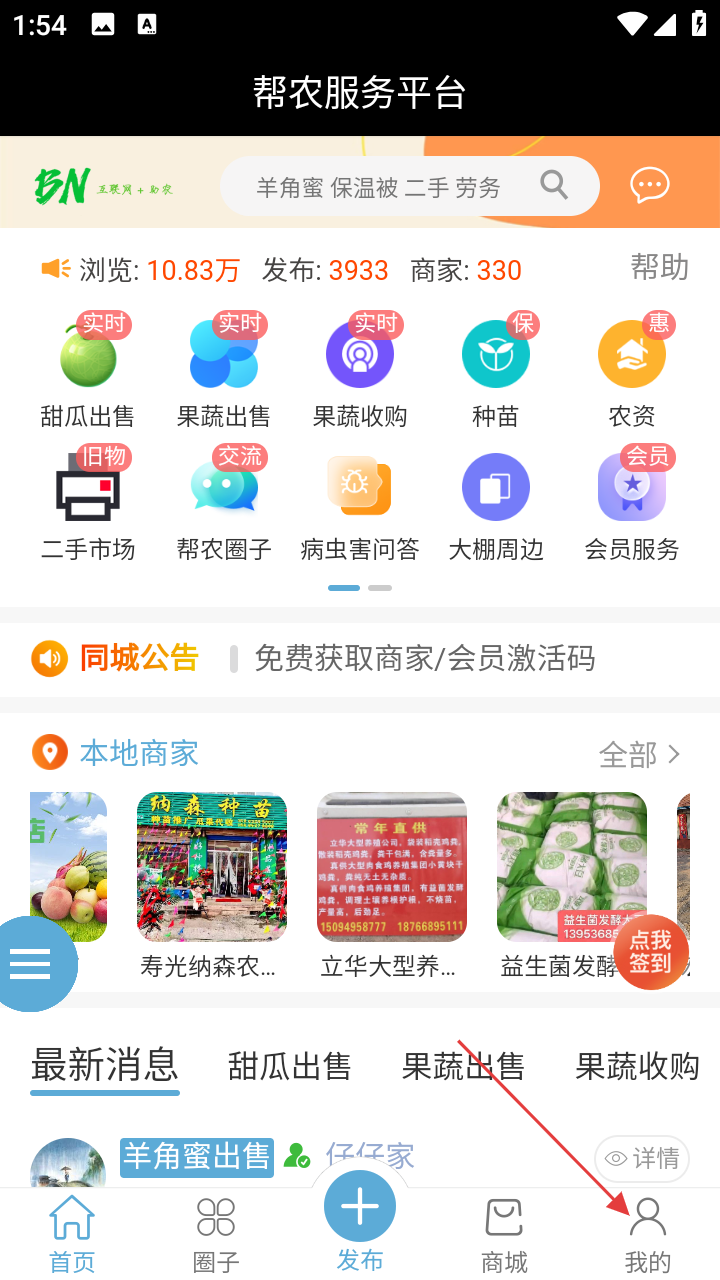View all local merchants via 全部
This screenshot has width=720, height=1280.
coord(640,755)
